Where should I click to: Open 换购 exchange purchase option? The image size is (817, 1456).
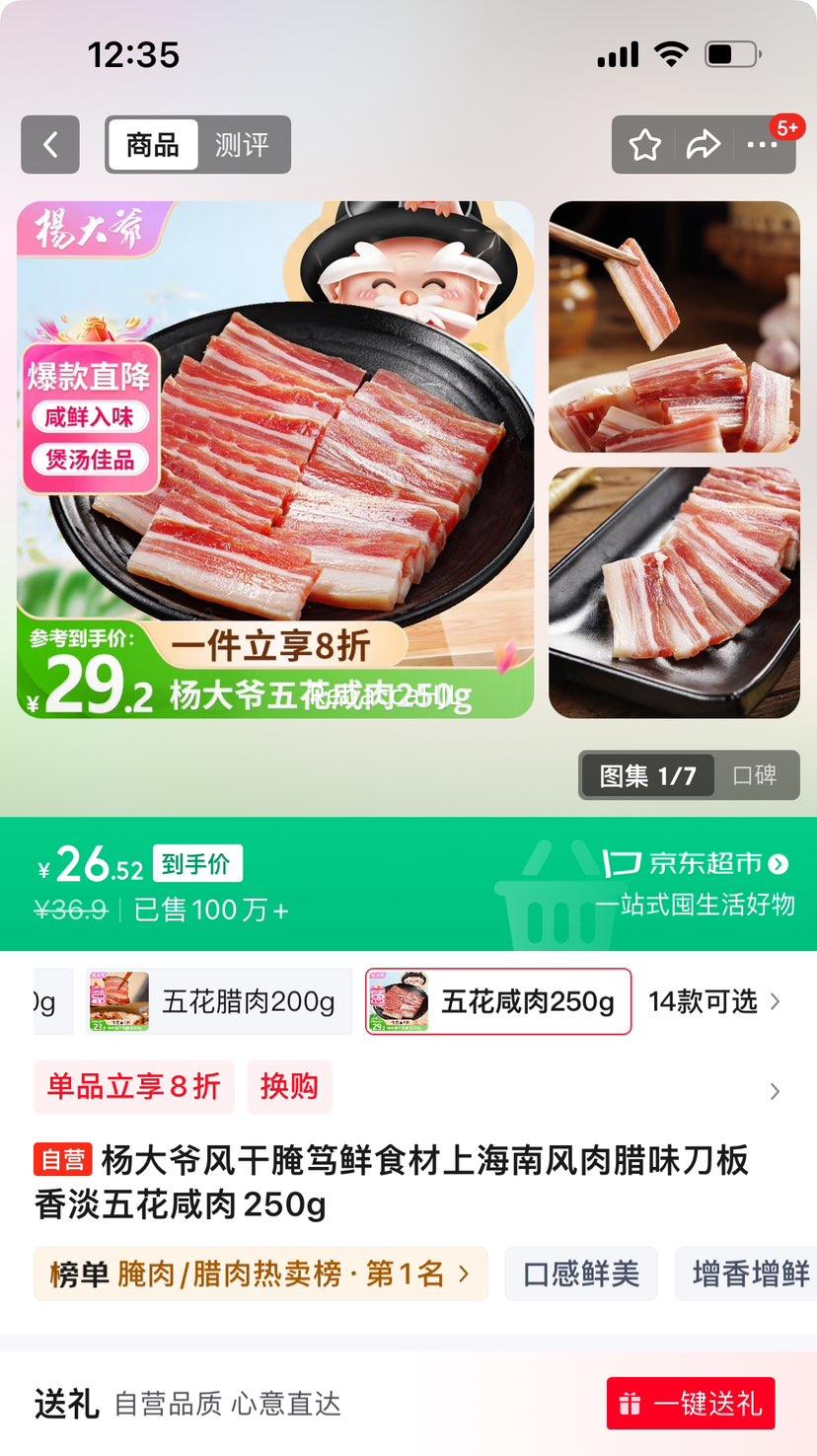click(289, 1086)
